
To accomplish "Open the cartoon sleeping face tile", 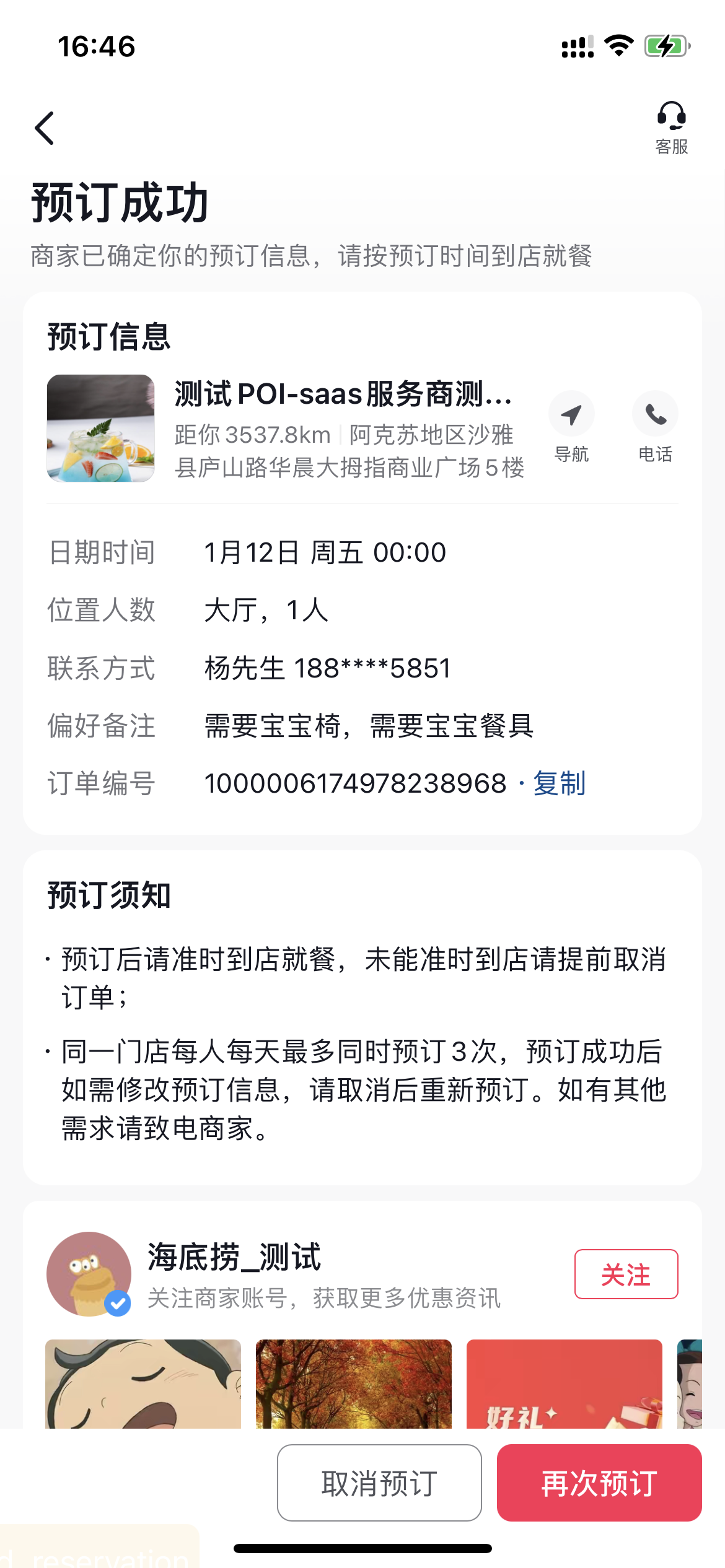I will point(143,1384).
